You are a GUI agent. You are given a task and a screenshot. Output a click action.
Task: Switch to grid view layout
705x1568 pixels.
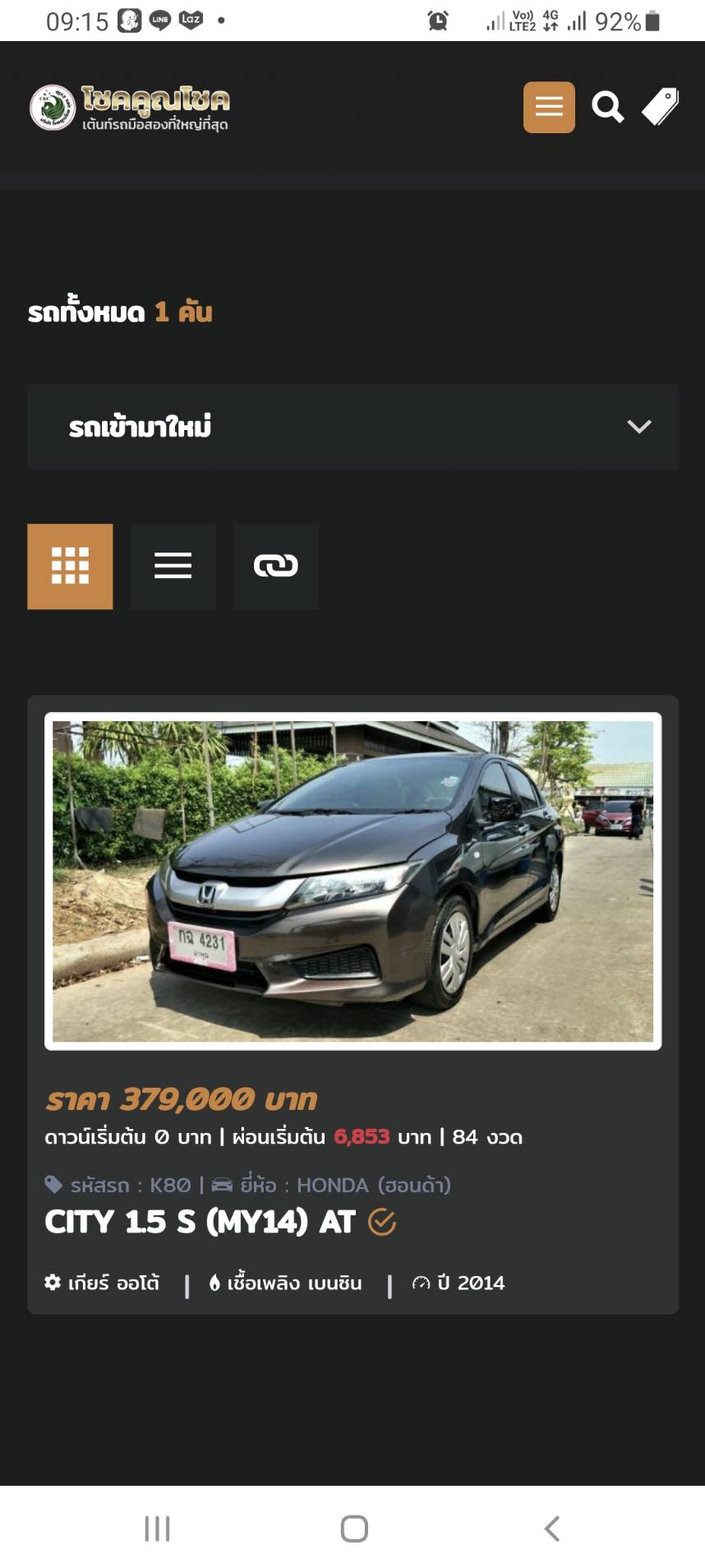70,566
